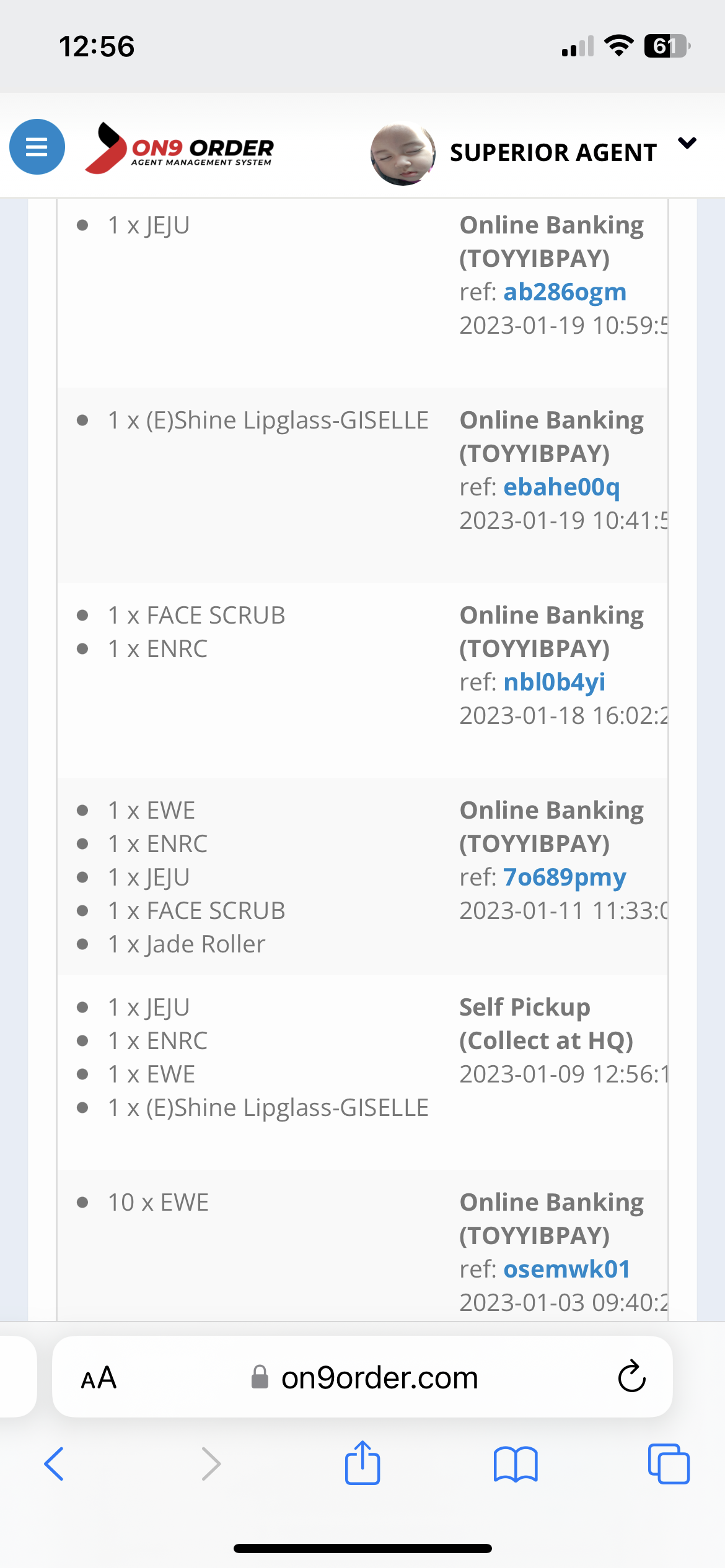The image size is (725, 1568).
Task: Open payment reference 7o689pmy
Action: click(565, 878)
